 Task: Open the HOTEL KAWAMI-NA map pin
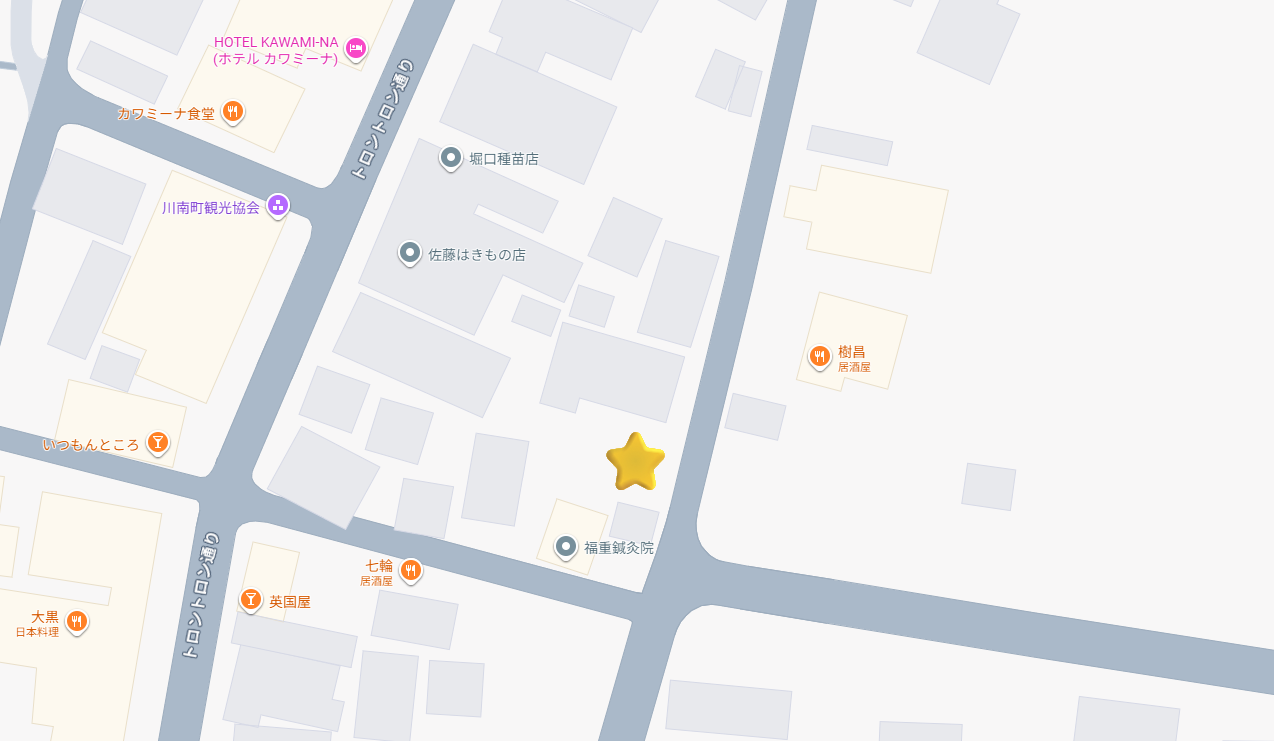point(355,47)
